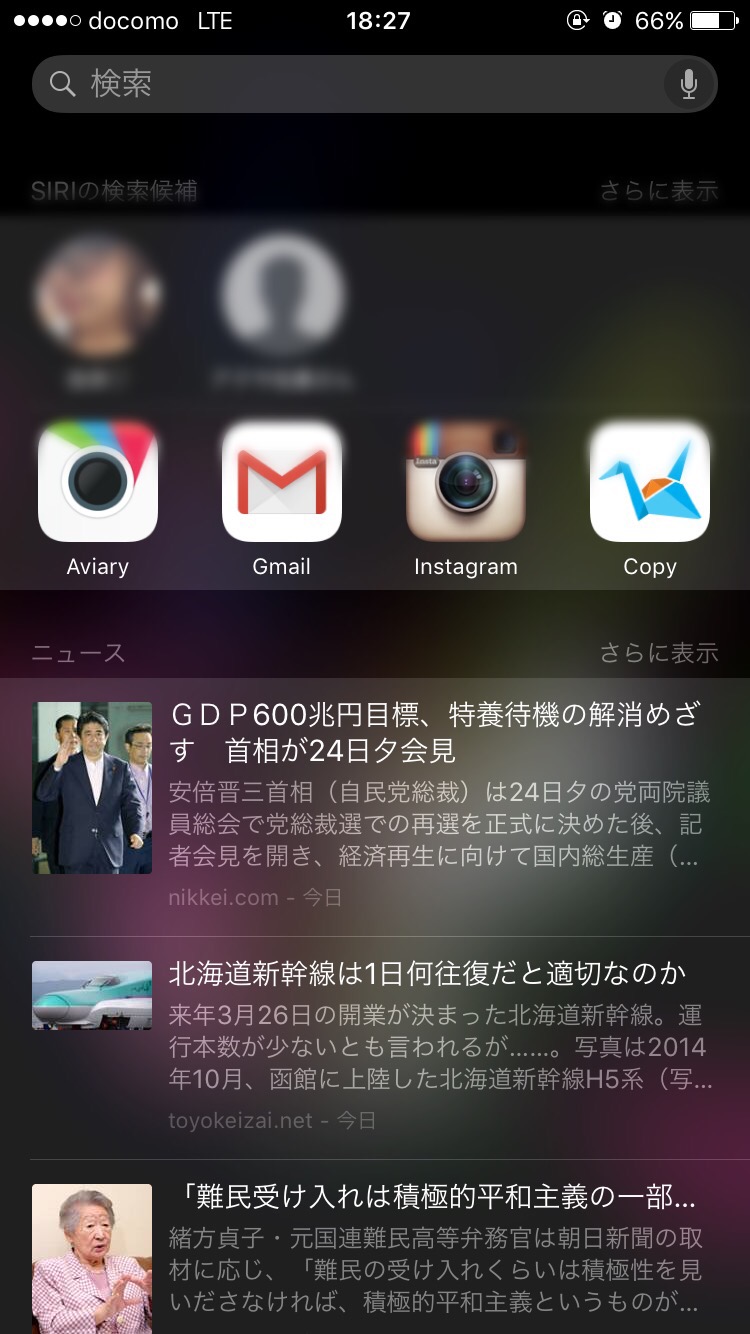Image resolution: width=750 pixels, height=1334 pixels.
Task: Start voice dictation with the microphone icon
Action: [689, 84]
